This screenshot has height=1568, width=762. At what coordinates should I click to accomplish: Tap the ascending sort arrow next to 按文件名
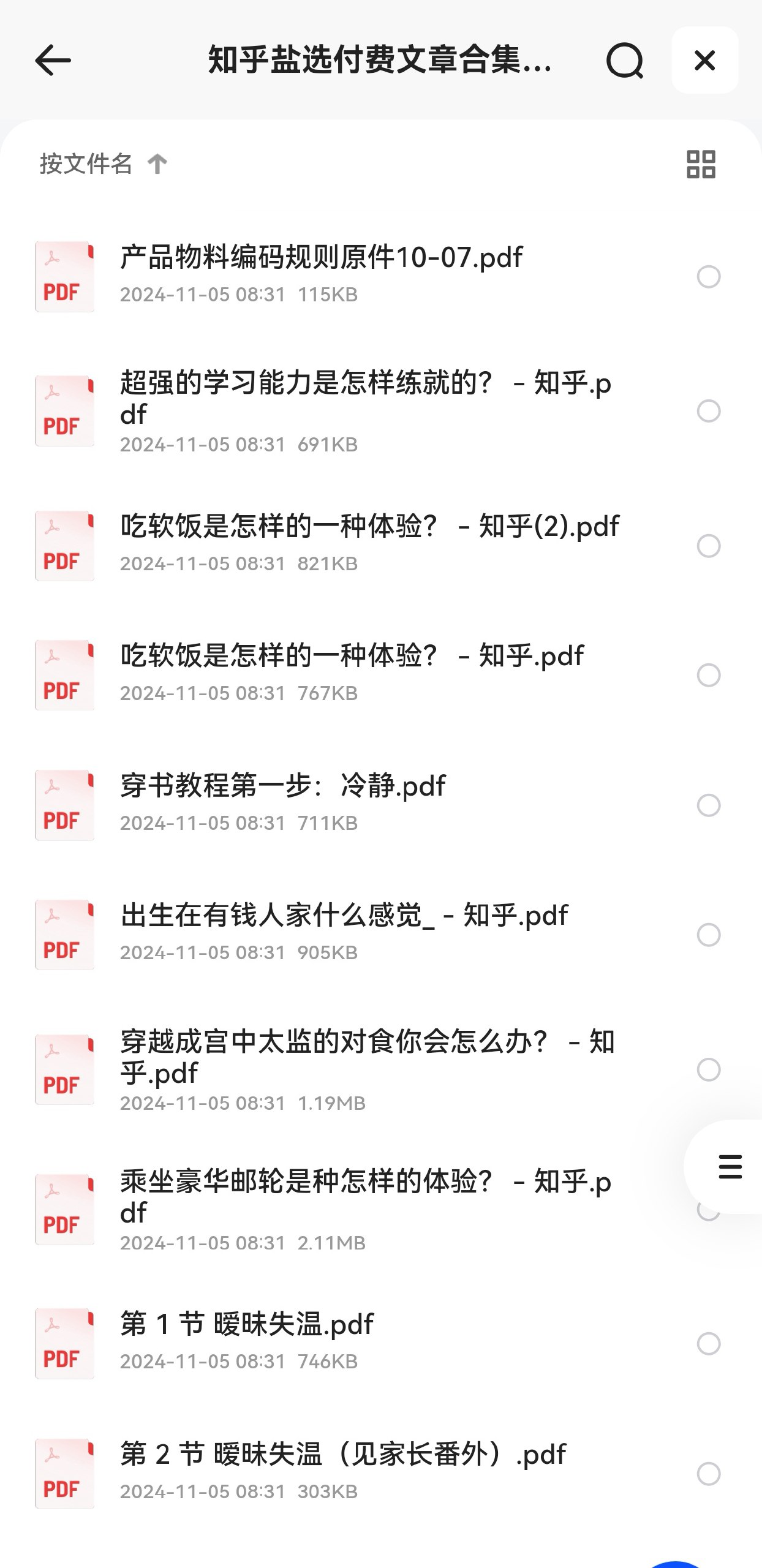[158, 164]
